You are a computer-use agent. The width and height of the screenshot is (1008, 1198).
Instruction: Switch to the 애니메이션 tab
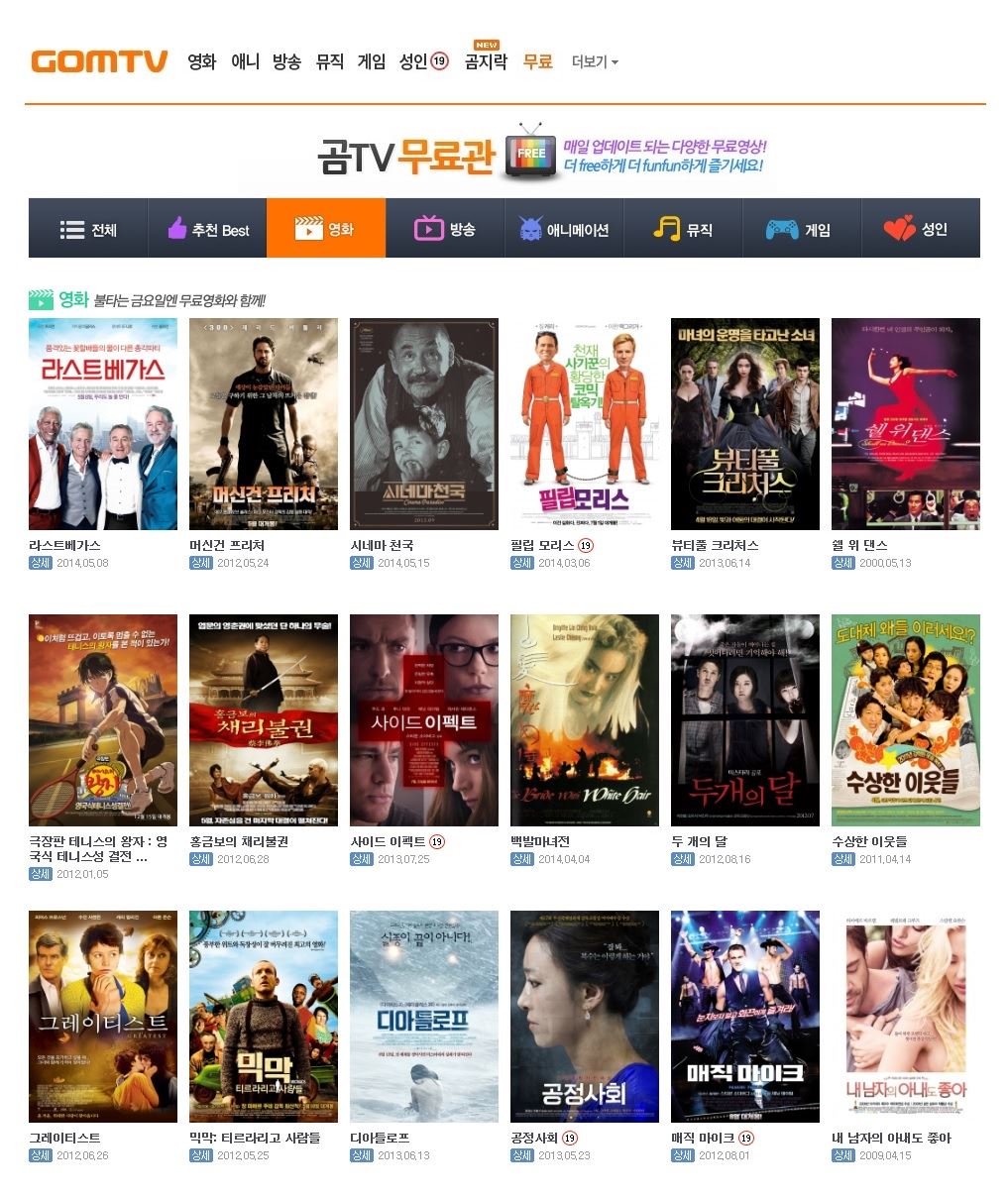tap(564, 229)
